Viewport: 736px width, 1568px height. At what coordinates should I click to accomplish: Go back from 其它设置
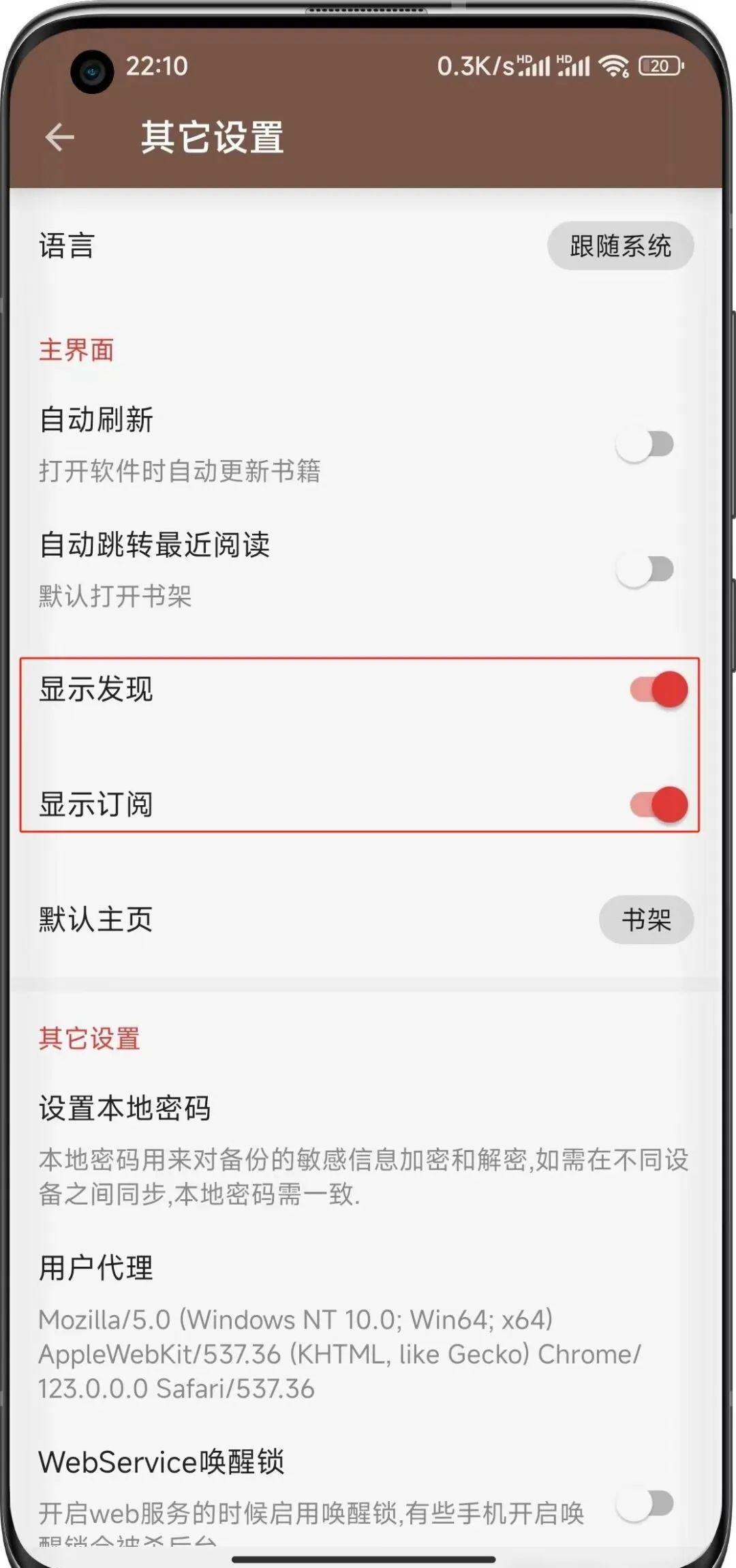60,137
